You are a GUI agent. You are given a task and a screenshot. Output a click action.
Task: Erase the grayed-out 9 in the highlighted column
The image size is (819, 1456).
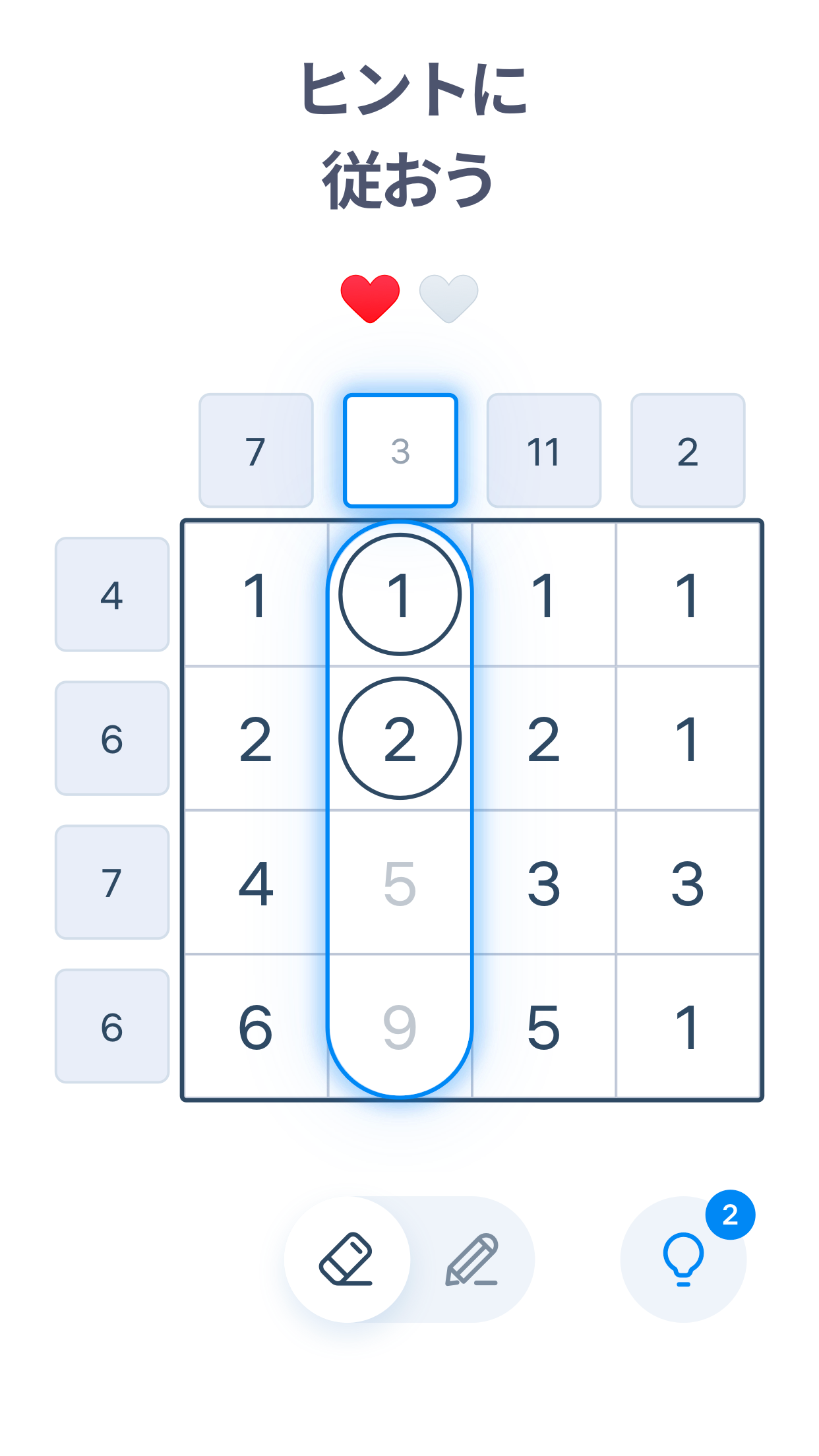pos(400,1027)
